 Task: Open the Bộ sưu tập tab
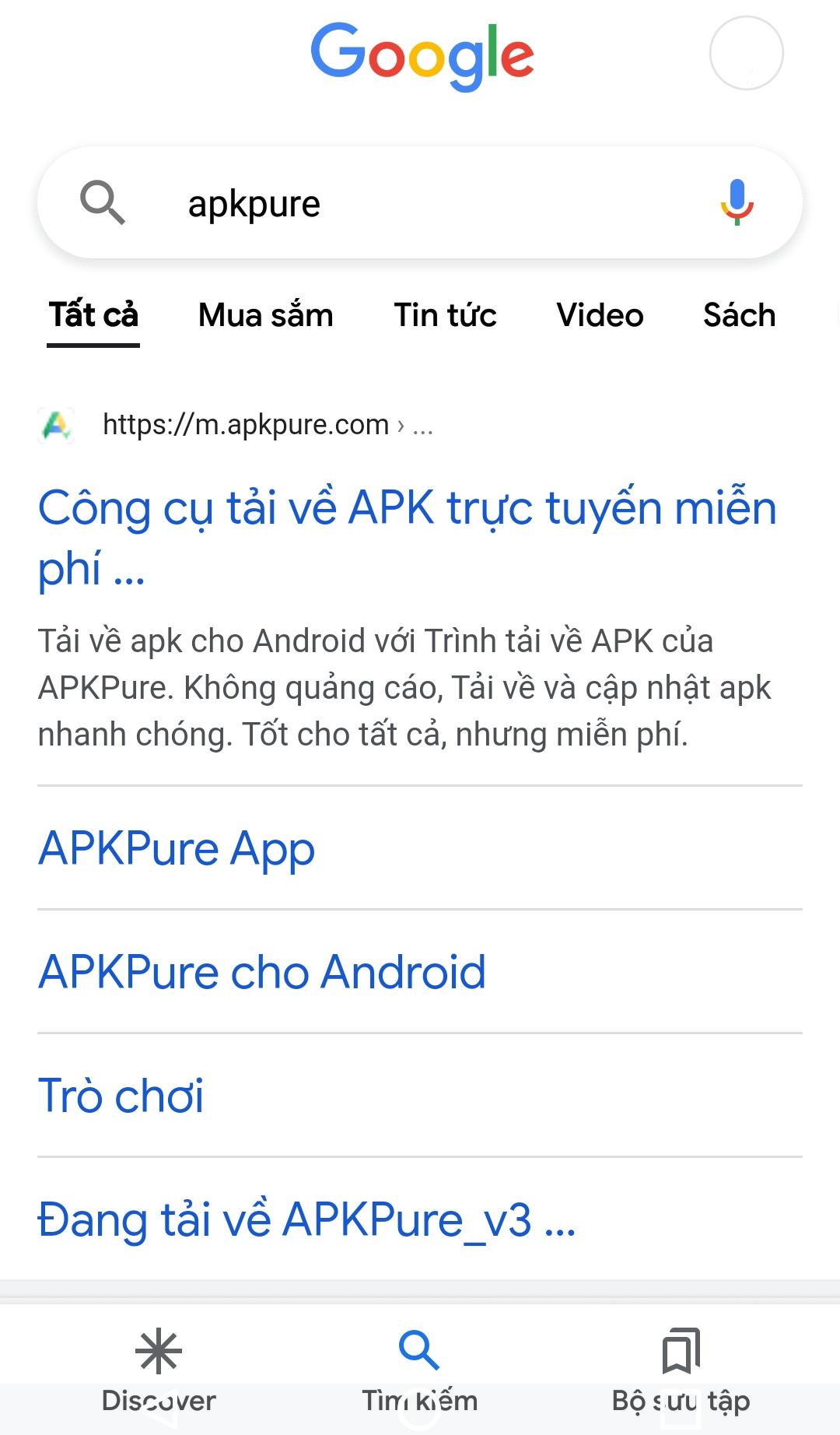click(681, 1370)
